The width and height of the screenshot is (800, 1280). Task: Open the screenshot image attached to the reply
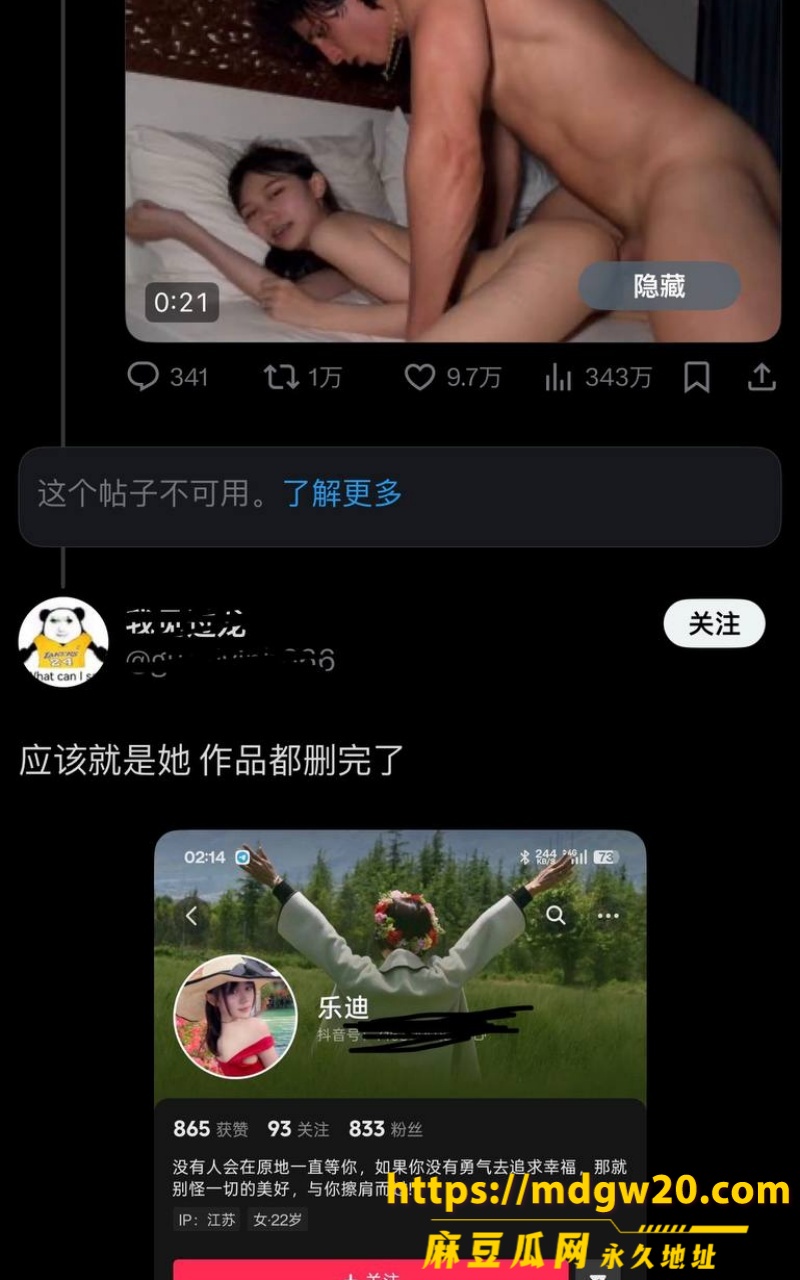(x=400, y=1054)
